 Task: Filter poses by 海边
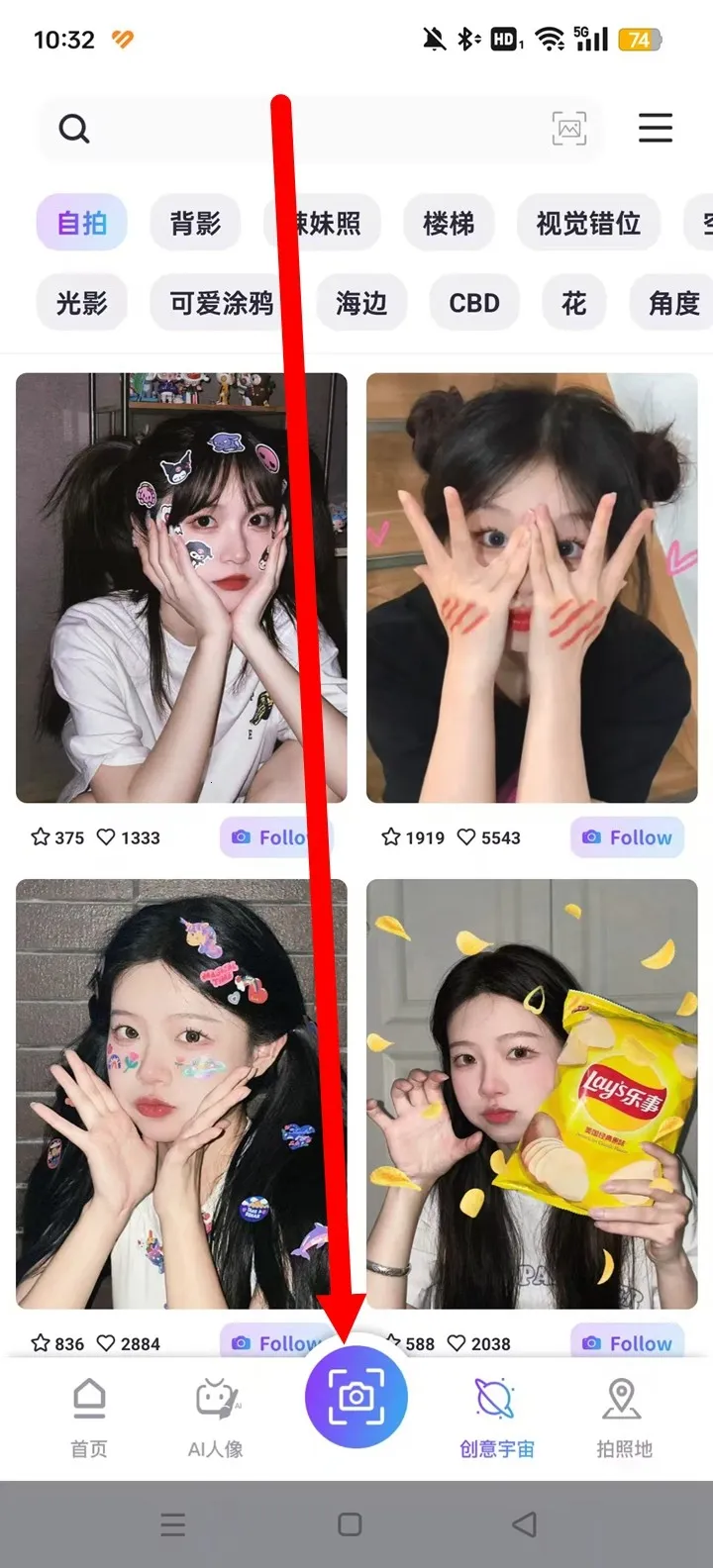361,303
